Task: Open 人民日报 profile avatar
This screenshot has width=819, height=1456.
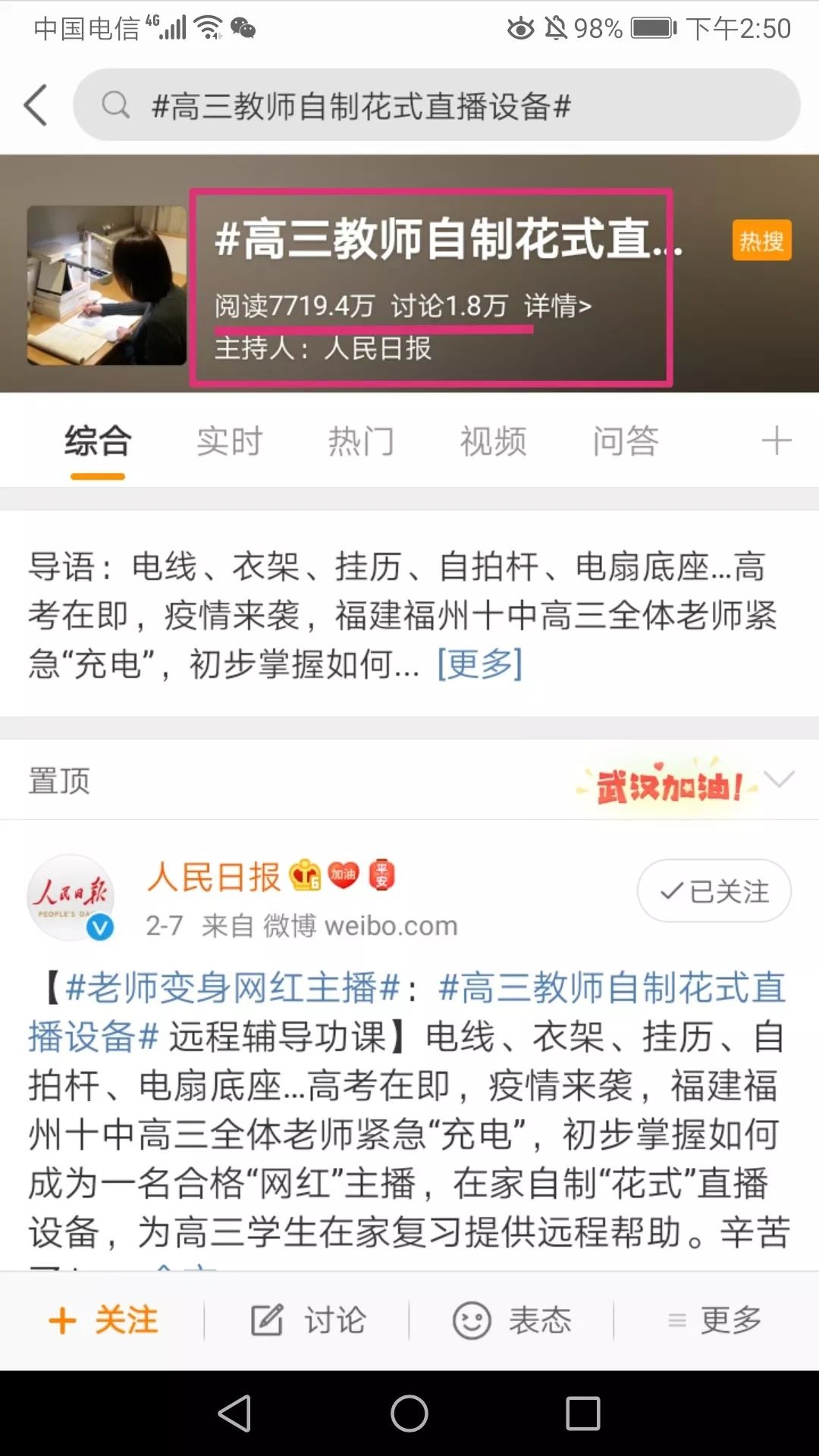Action: pyautogui.click(x=71, y=897)
